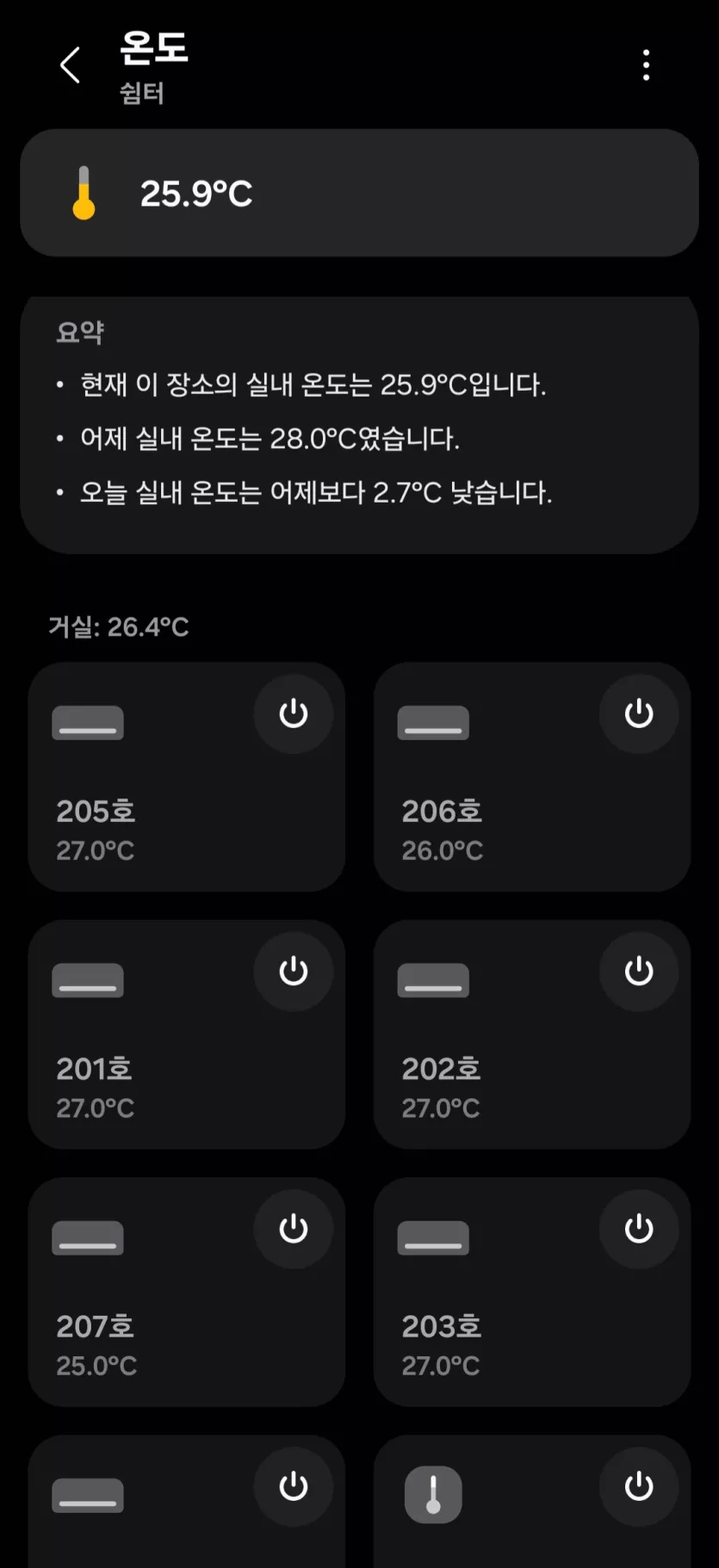Open the three-dot overflow menu
The image size is (719, 1568).
click(x=646, y=65)
